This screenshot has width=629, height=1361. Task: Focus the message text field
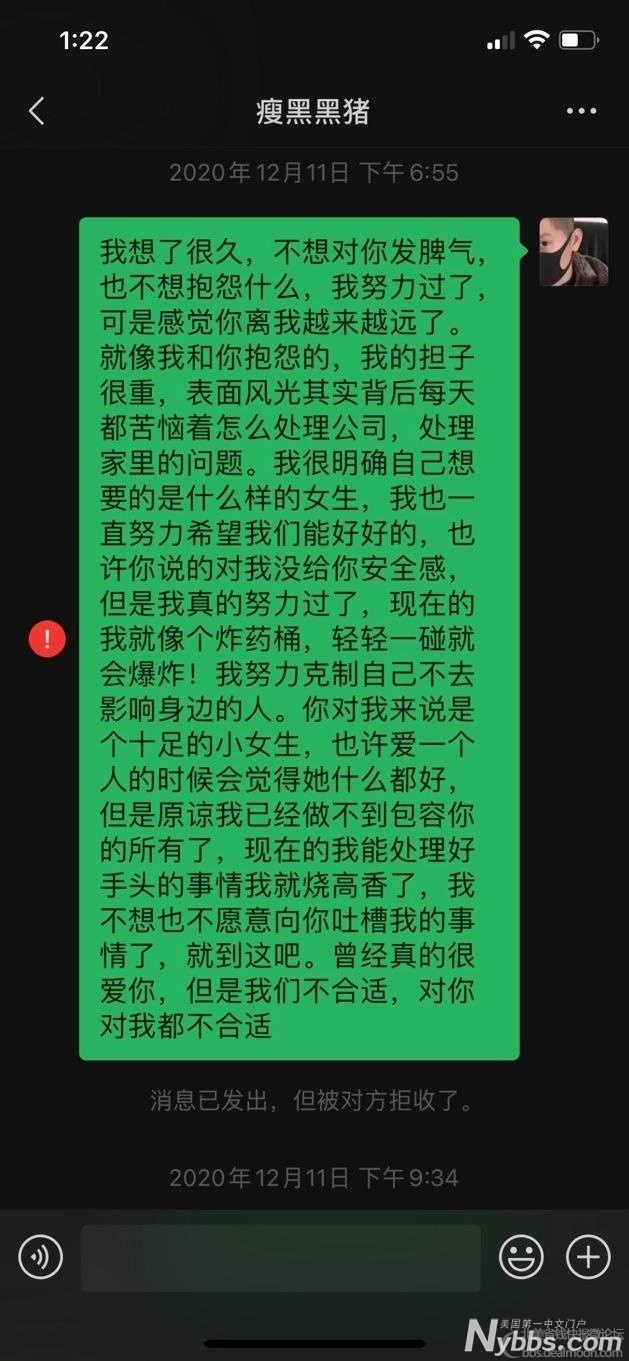280,1257
